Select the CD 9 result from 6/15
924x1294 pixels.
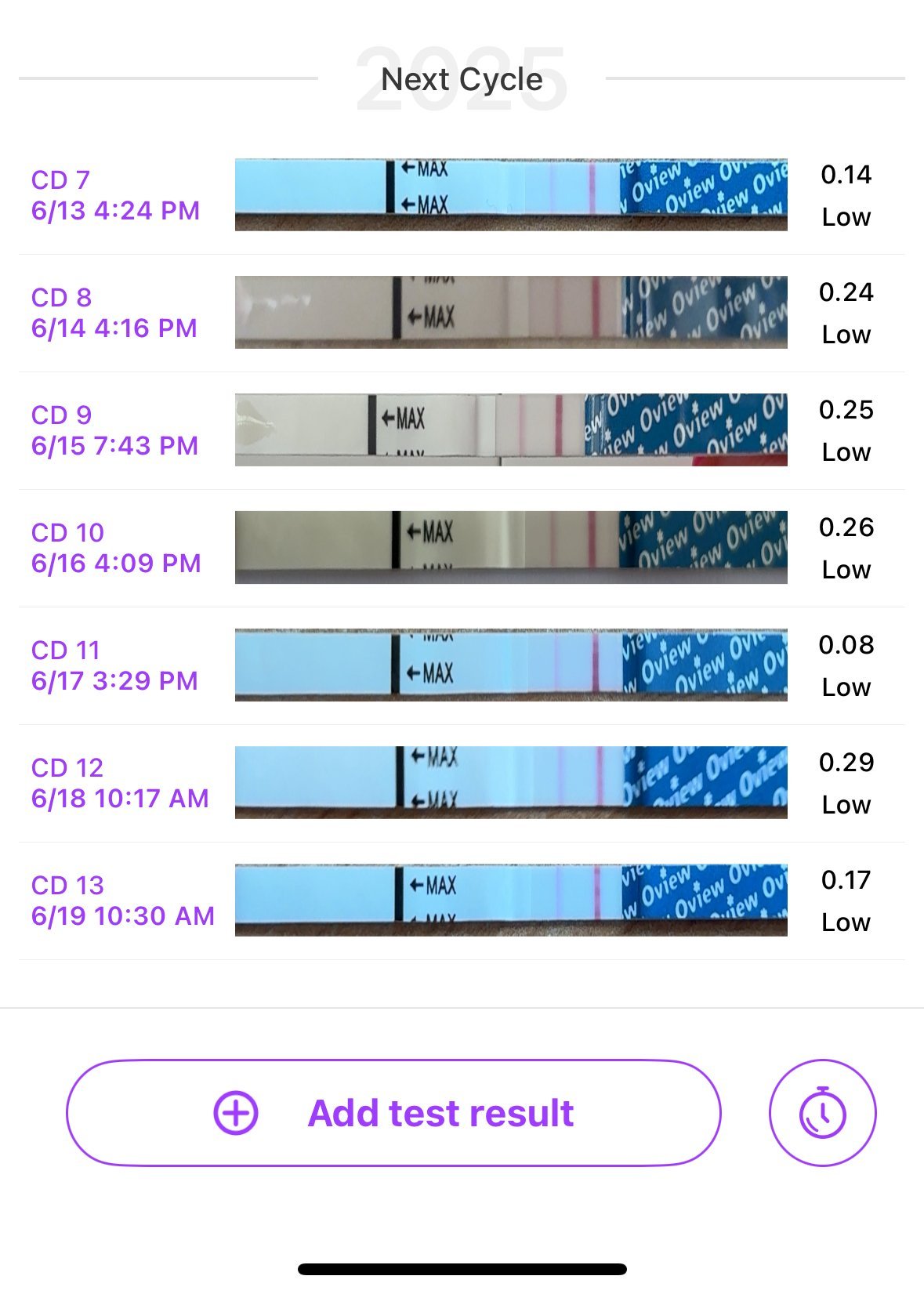[461, 430]
